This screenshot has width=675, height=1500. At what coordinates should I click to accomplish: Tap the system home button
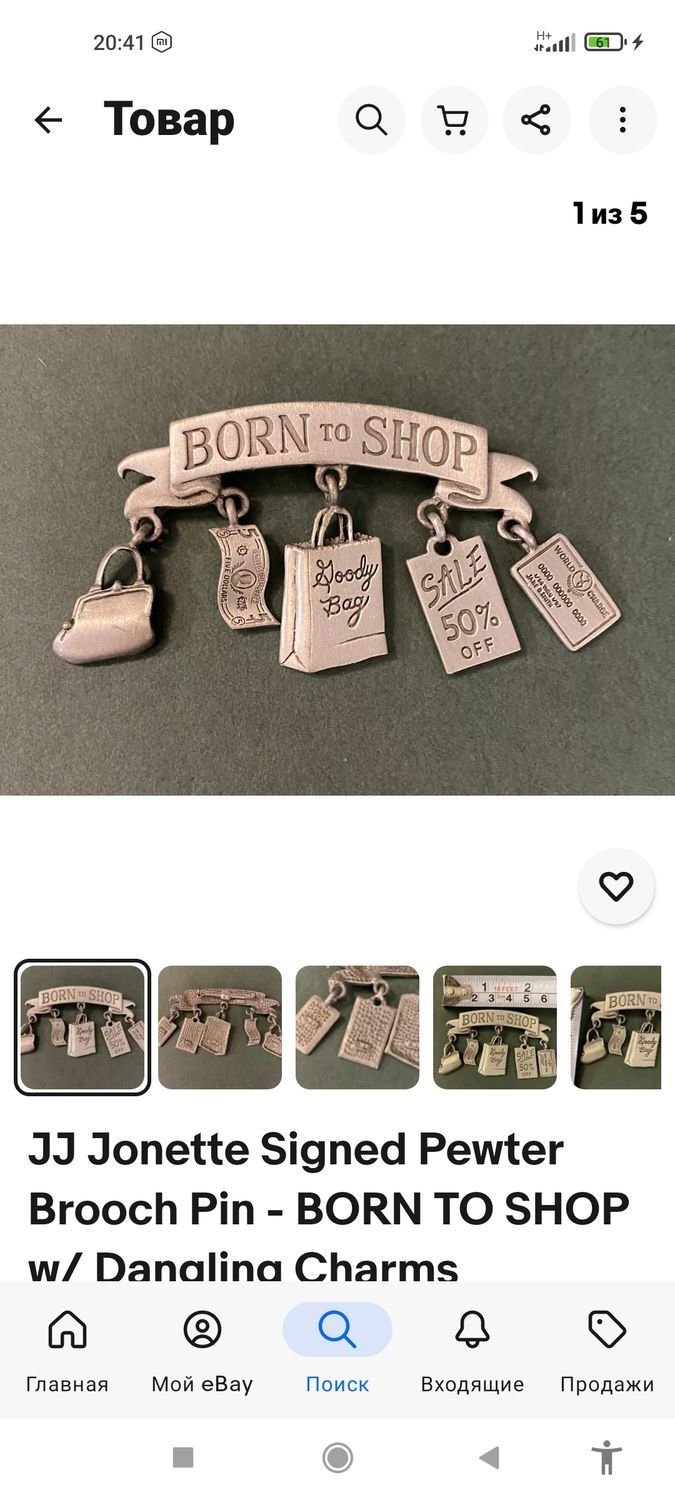[x=338, y=1458]
